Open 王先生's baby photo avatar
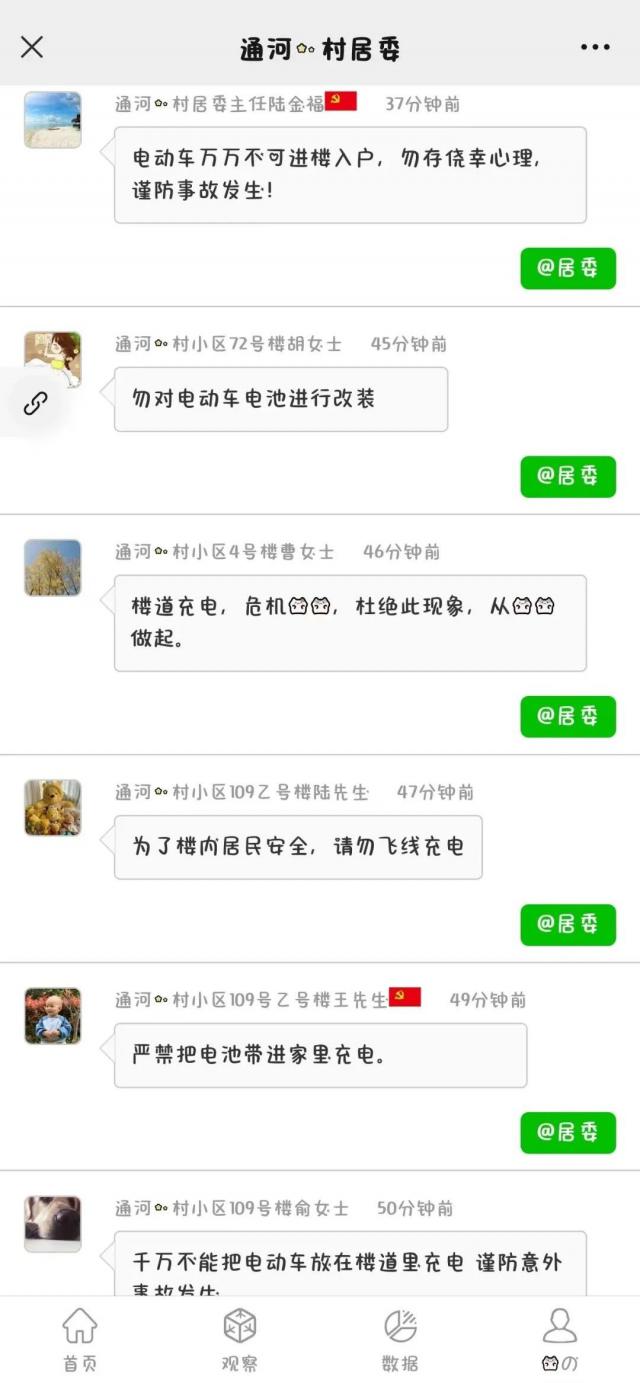The height and width of the screenshot is (1383, 640). (53, 1016)
